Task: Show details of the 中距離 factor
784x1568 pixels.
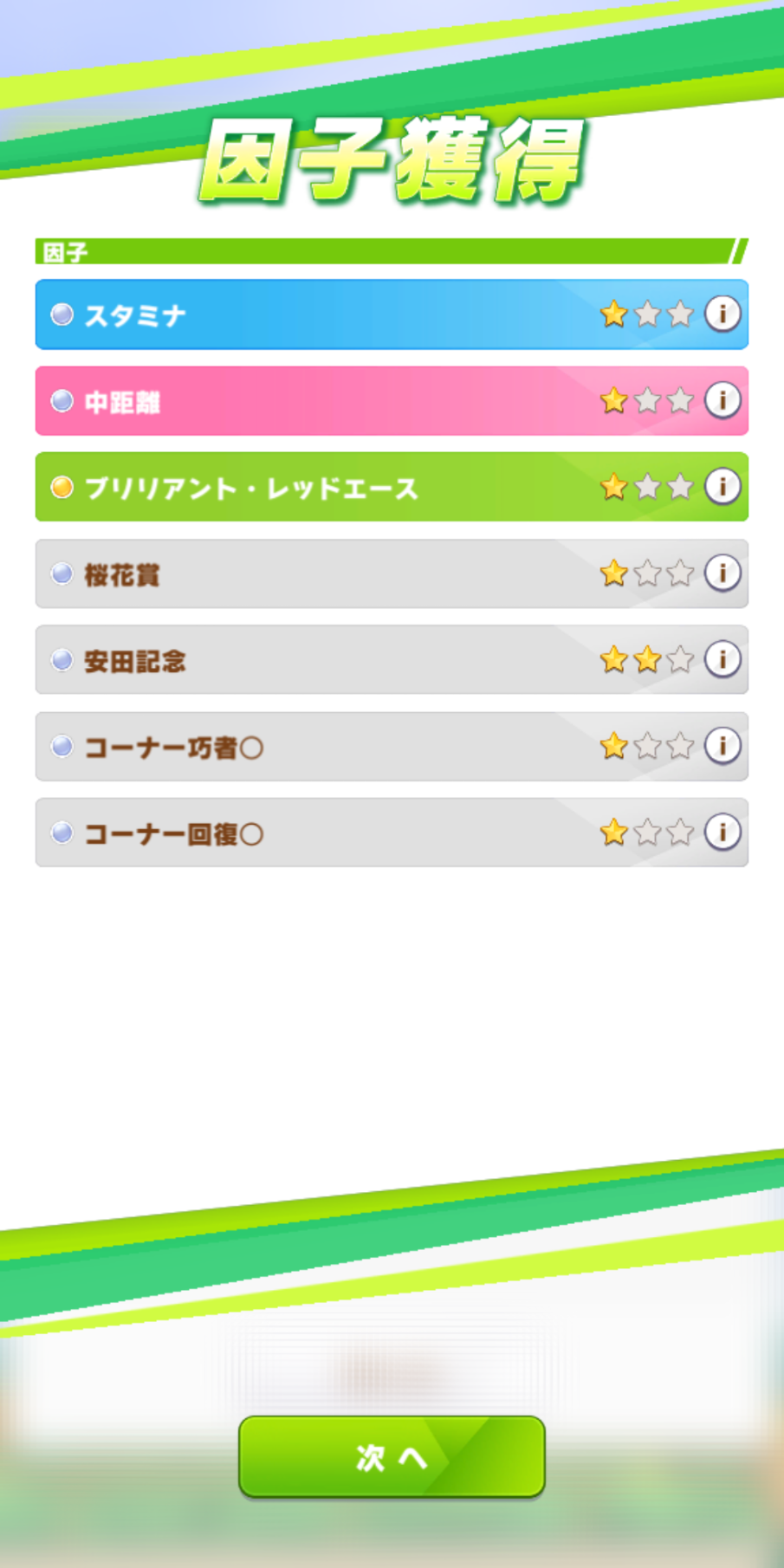Action: pyautogui.click(x=722, y=400)
